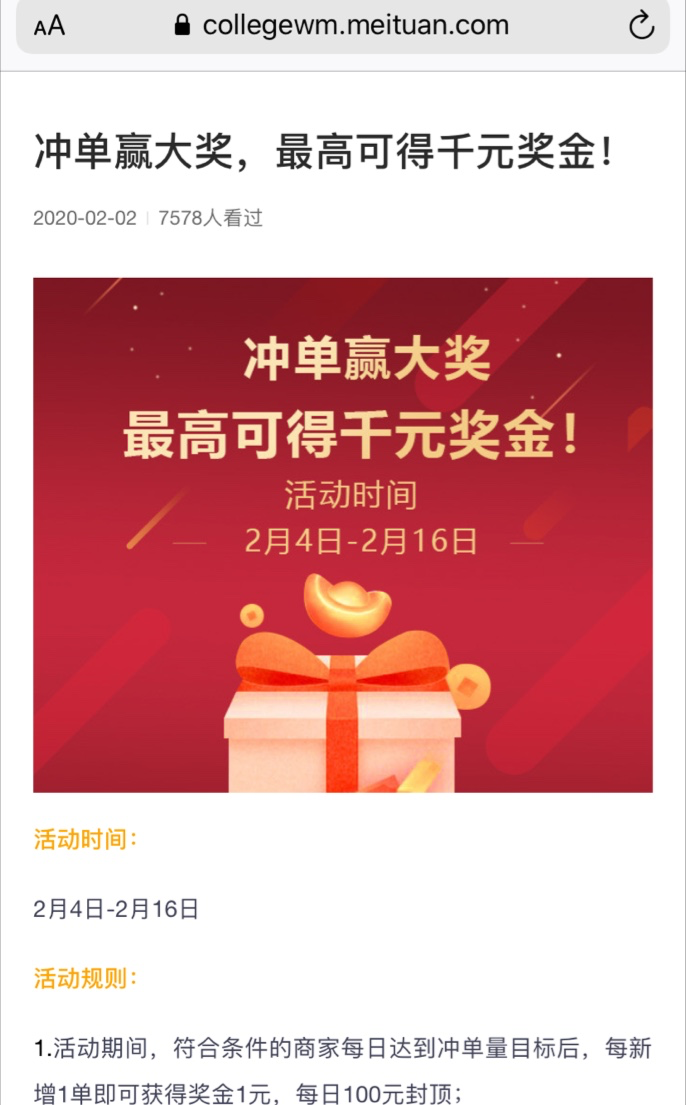Reload the page with the refresh icon
Screen dimensions: 686x1105
point(641,26)
